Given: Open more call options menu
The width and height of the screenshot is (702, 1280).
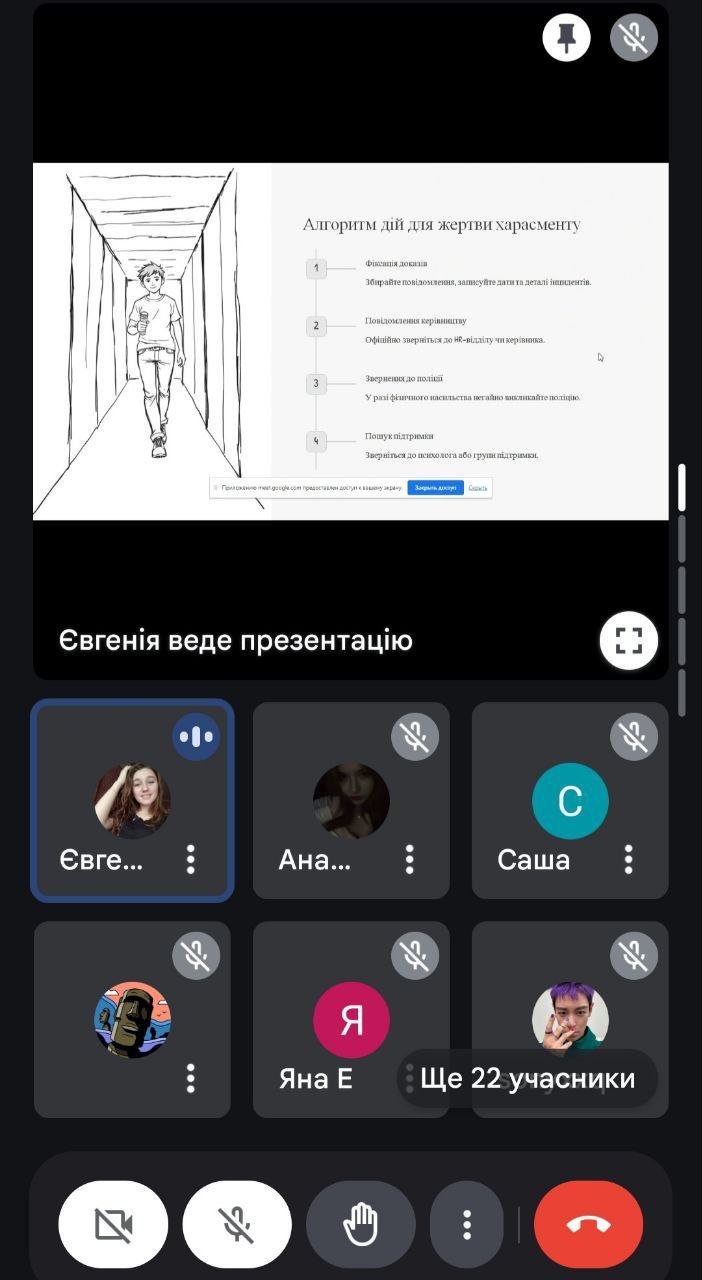Looking at the screenshot, I should point(466,1224).
